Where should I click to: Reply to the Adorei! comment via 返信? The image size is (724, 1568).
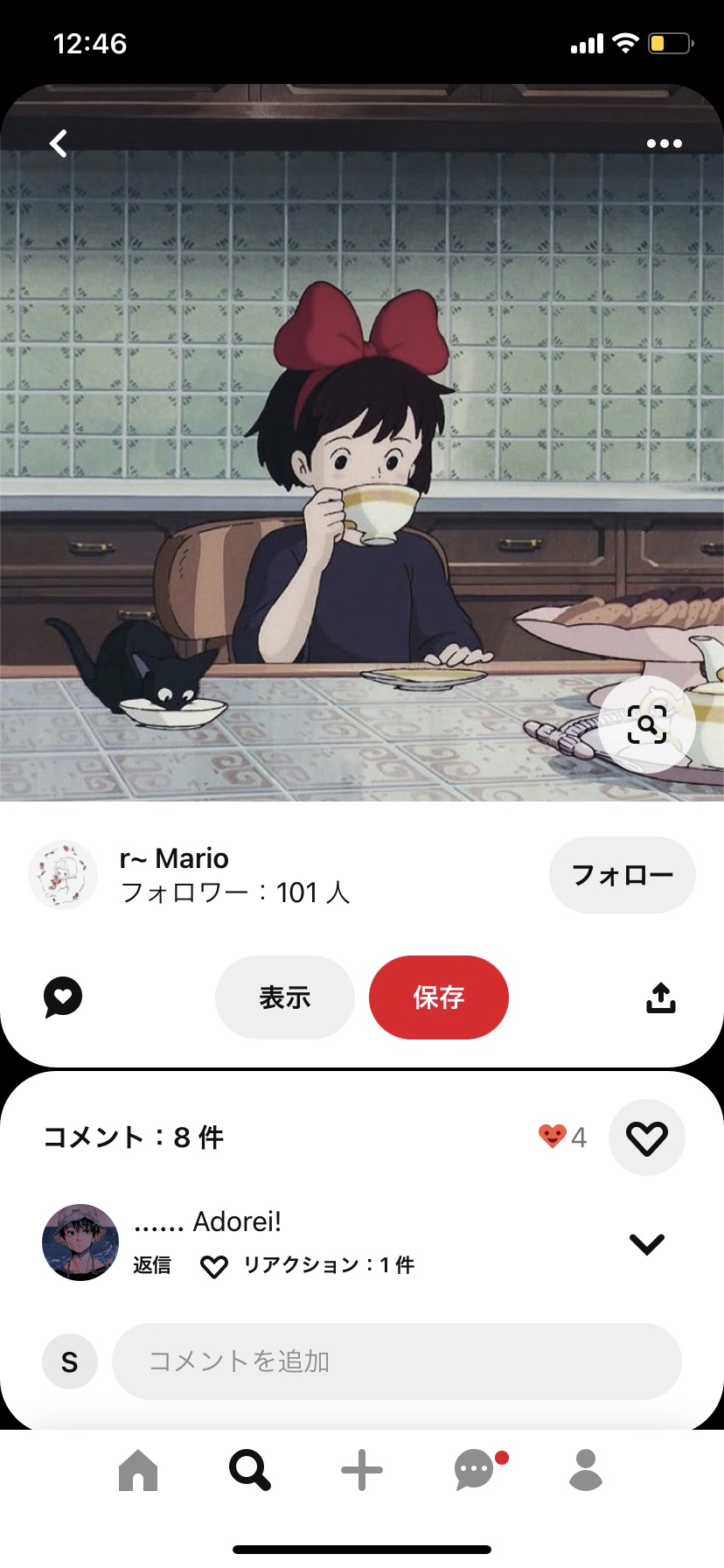click(x=152, y=1265)
